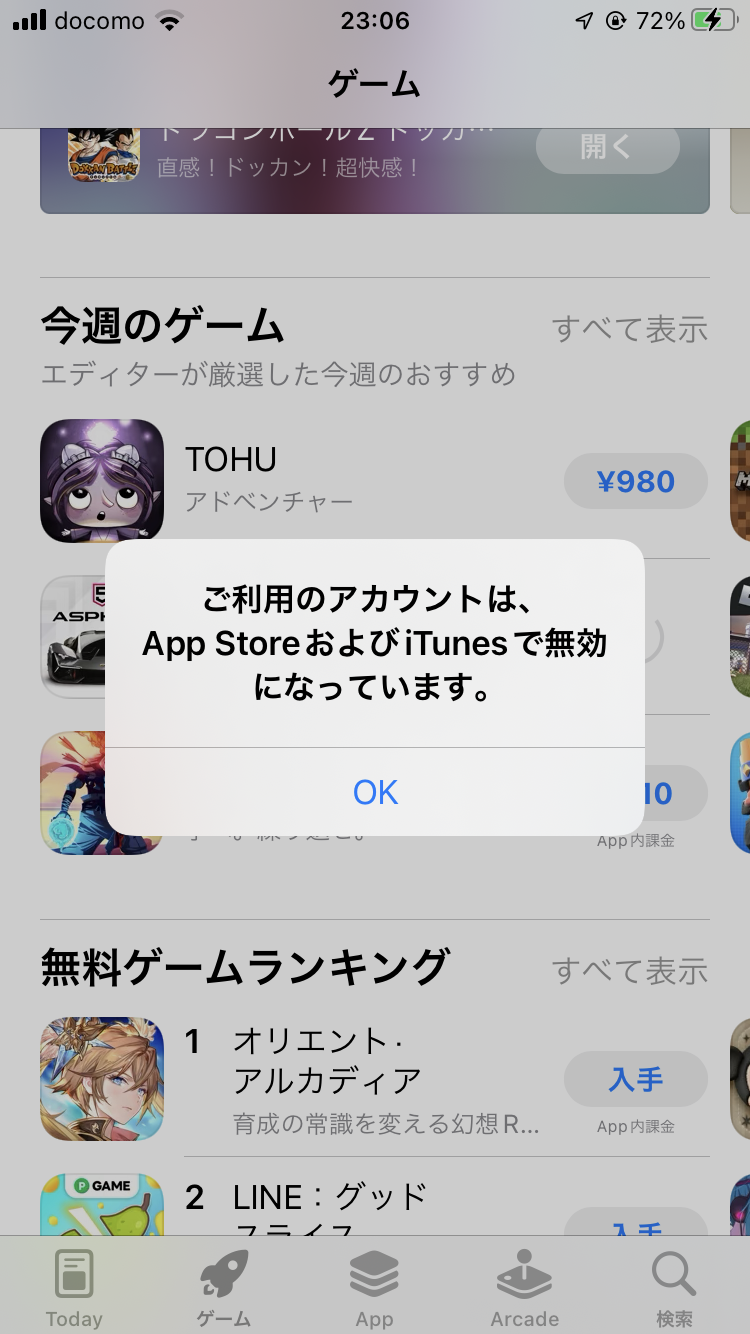Open the オリエント・アルカディア game page

(327, 1062)
